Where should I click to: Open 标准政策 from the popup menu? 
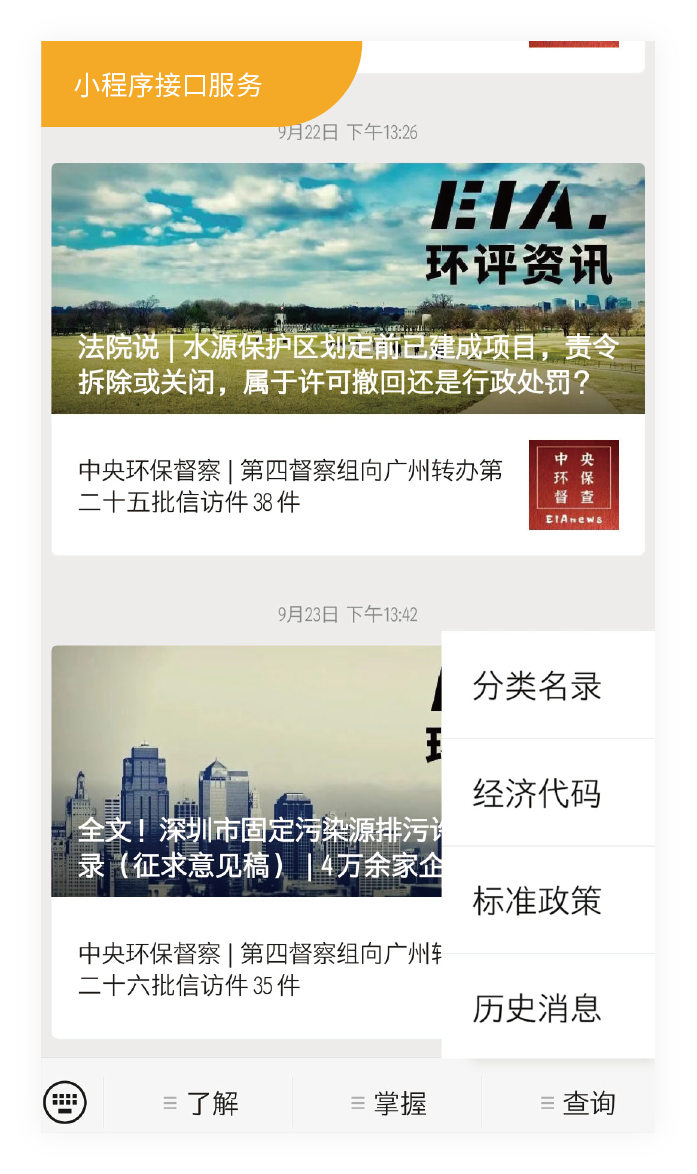[x=538, y=901]
